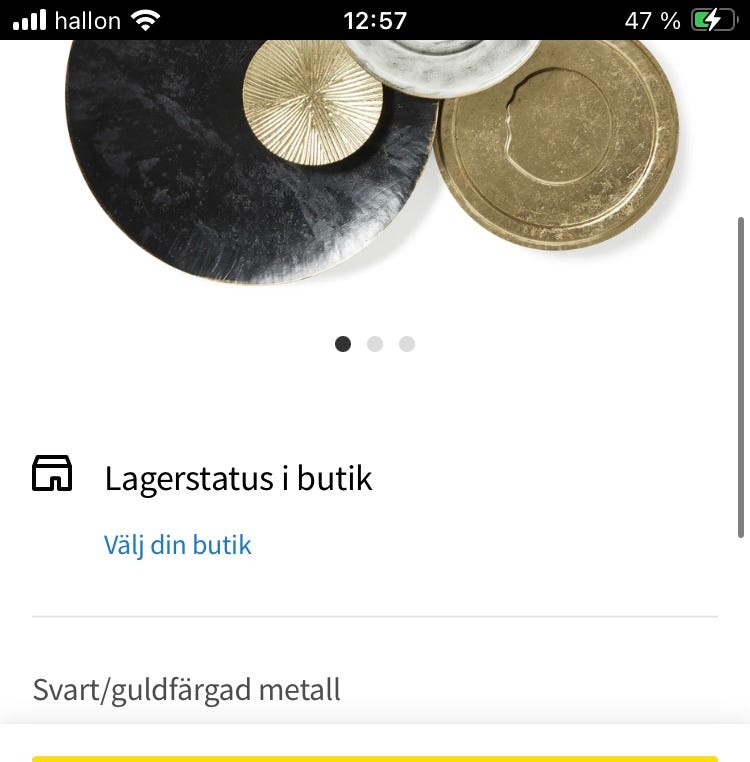Tap the store icon next to Lagerstatus i butik
750x762 pixels.
52,474
